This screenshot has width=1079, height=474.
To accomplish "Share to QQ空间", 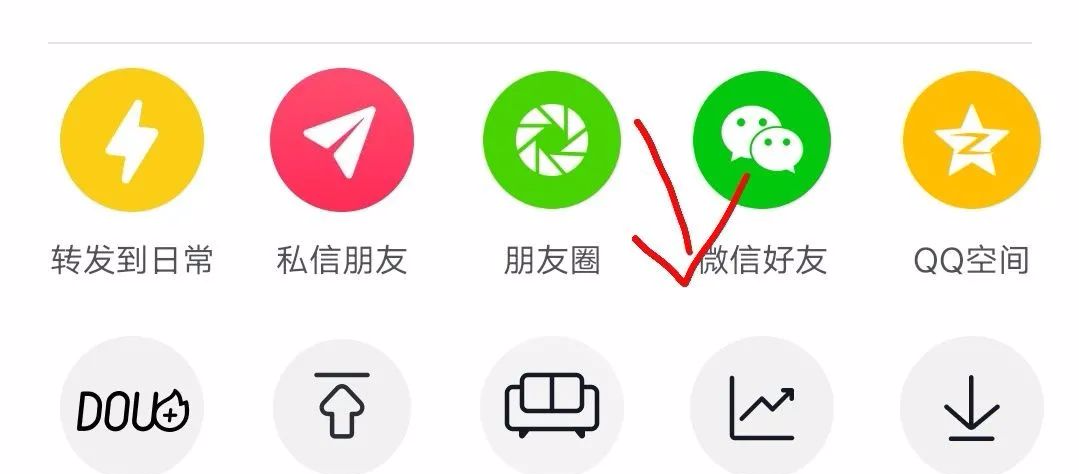I will (971, 140).
